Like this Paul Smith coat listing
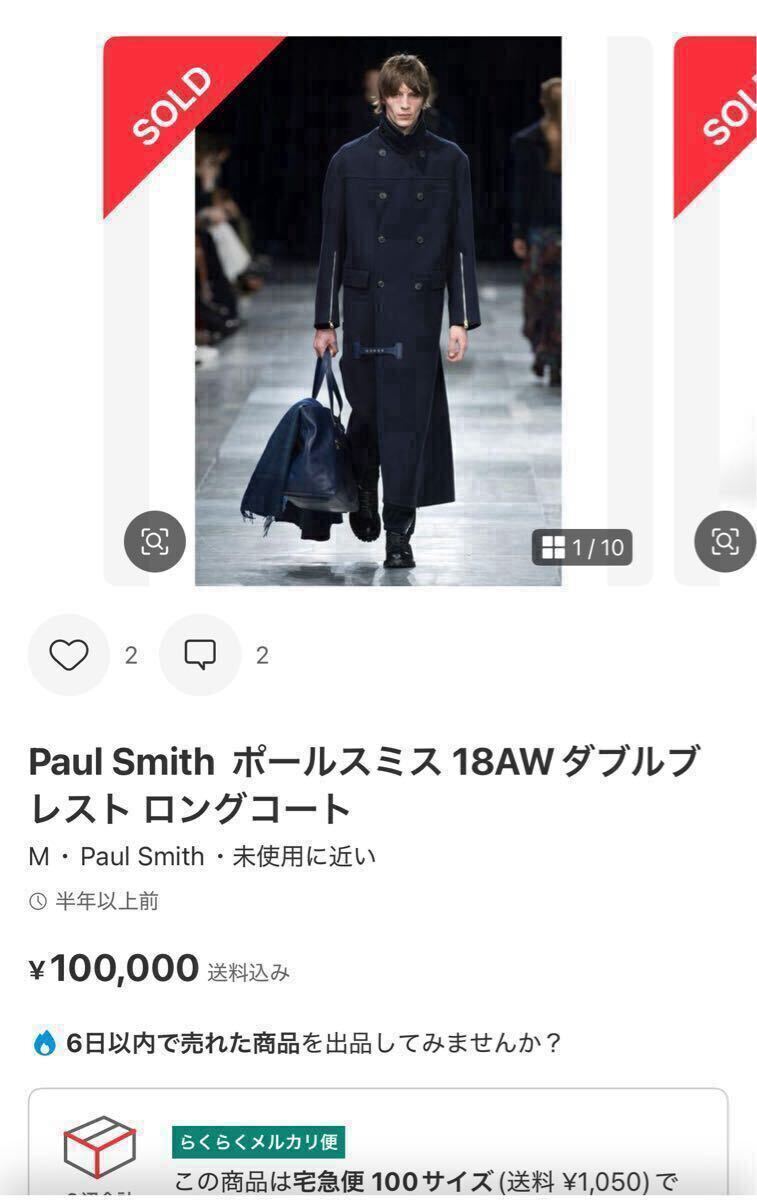Viewport: 757px width, 1200px height. point(69,655)
